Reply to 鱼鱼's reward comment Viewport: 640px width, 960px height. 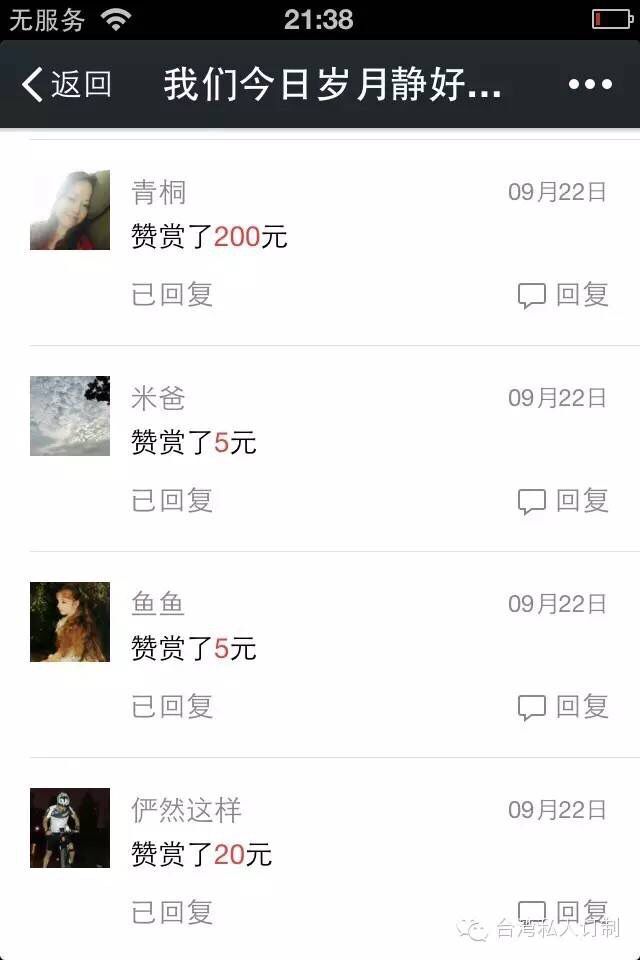563,707
